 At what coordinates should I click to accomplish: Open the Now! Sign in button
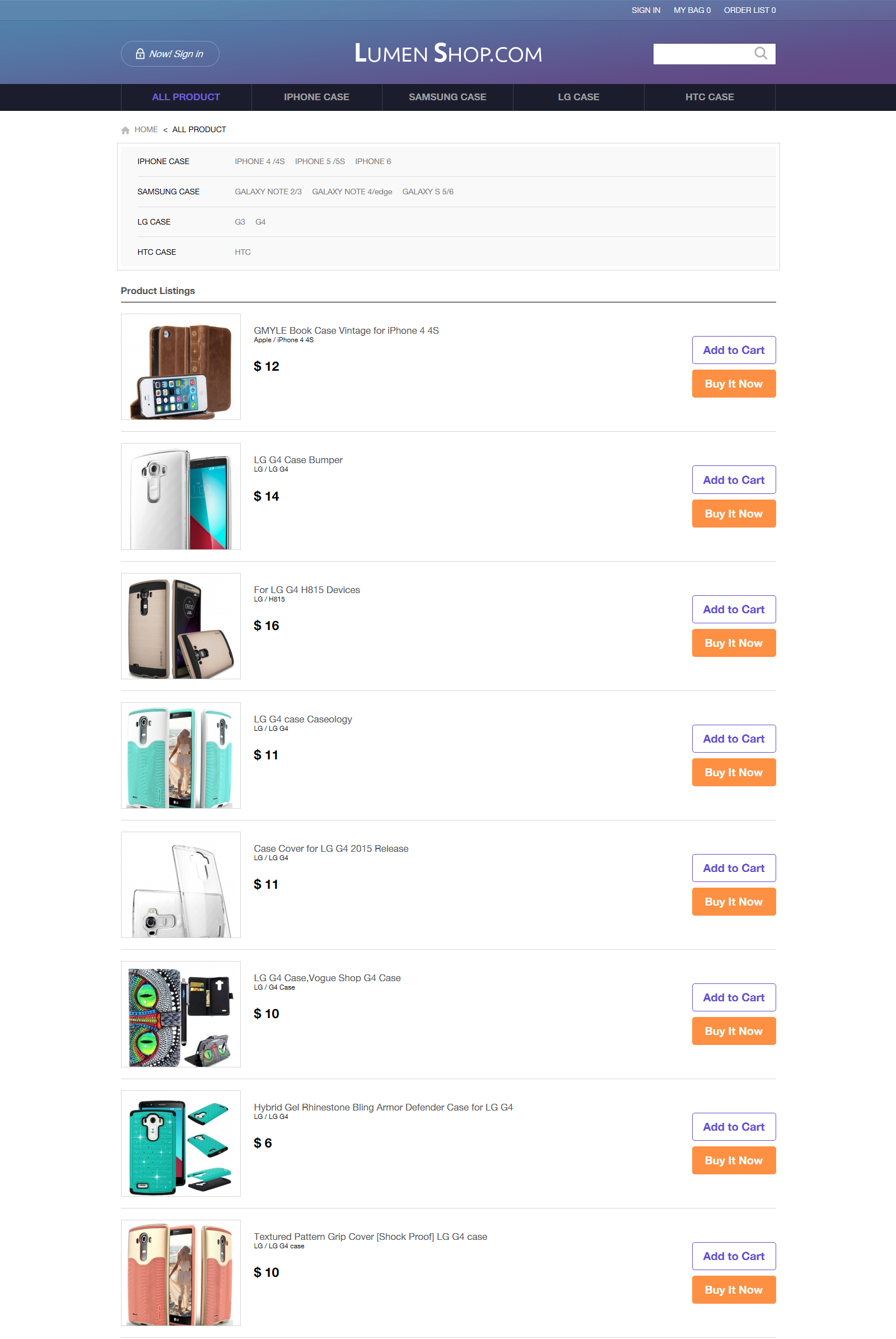170,54
